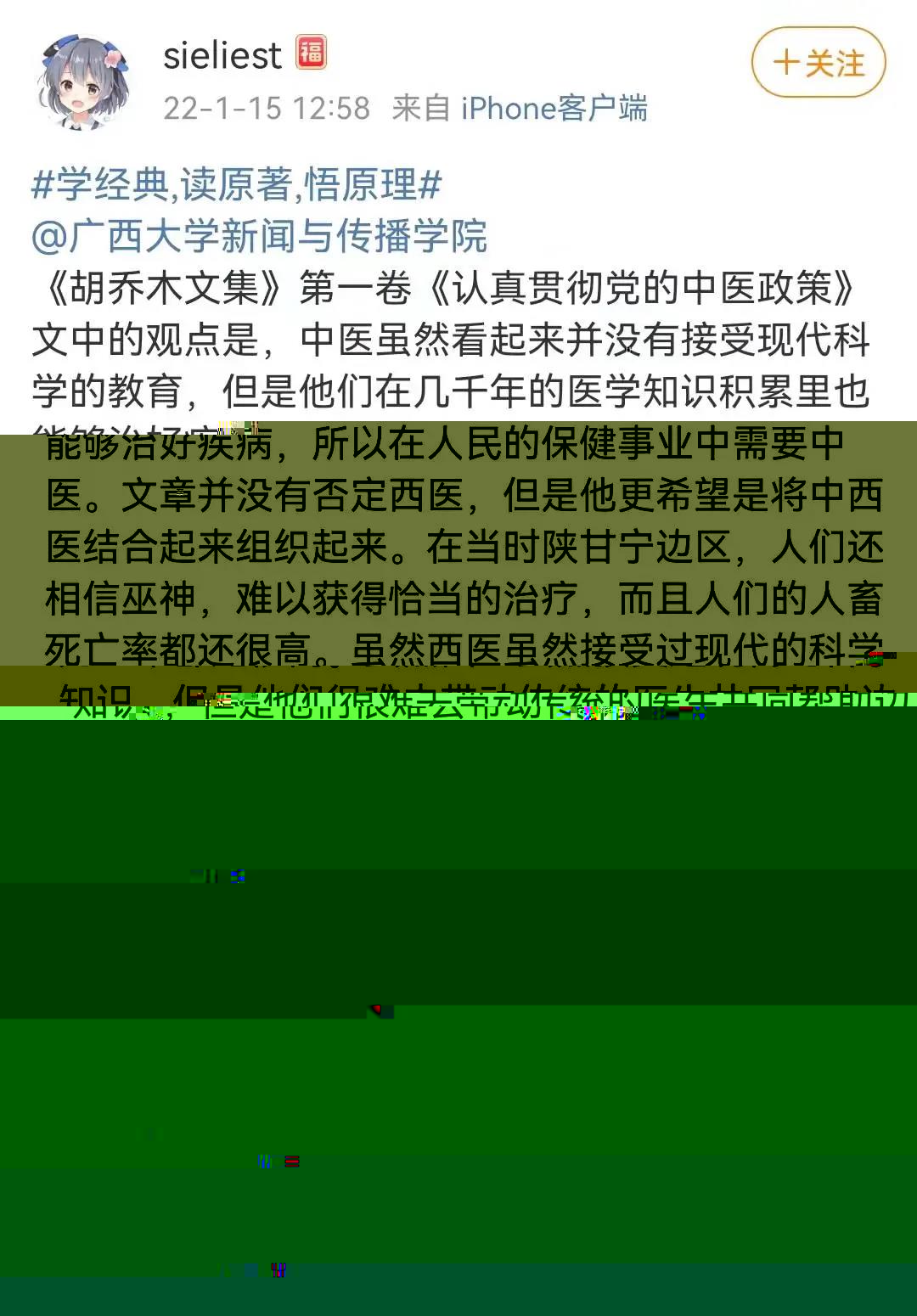
Task: Open the #学经典,读原著,悟原理# hashtag
Action: pos(236,184)
